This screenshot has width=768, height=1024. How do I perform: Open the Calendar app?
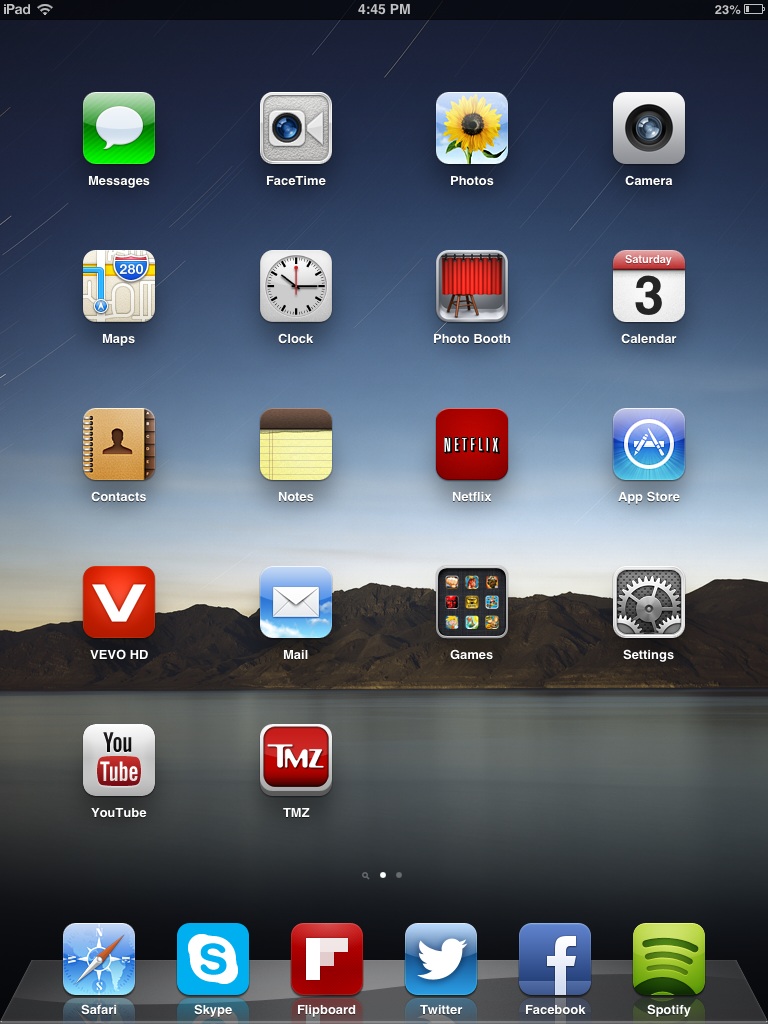pyautogui.click(x=648, y=286)
